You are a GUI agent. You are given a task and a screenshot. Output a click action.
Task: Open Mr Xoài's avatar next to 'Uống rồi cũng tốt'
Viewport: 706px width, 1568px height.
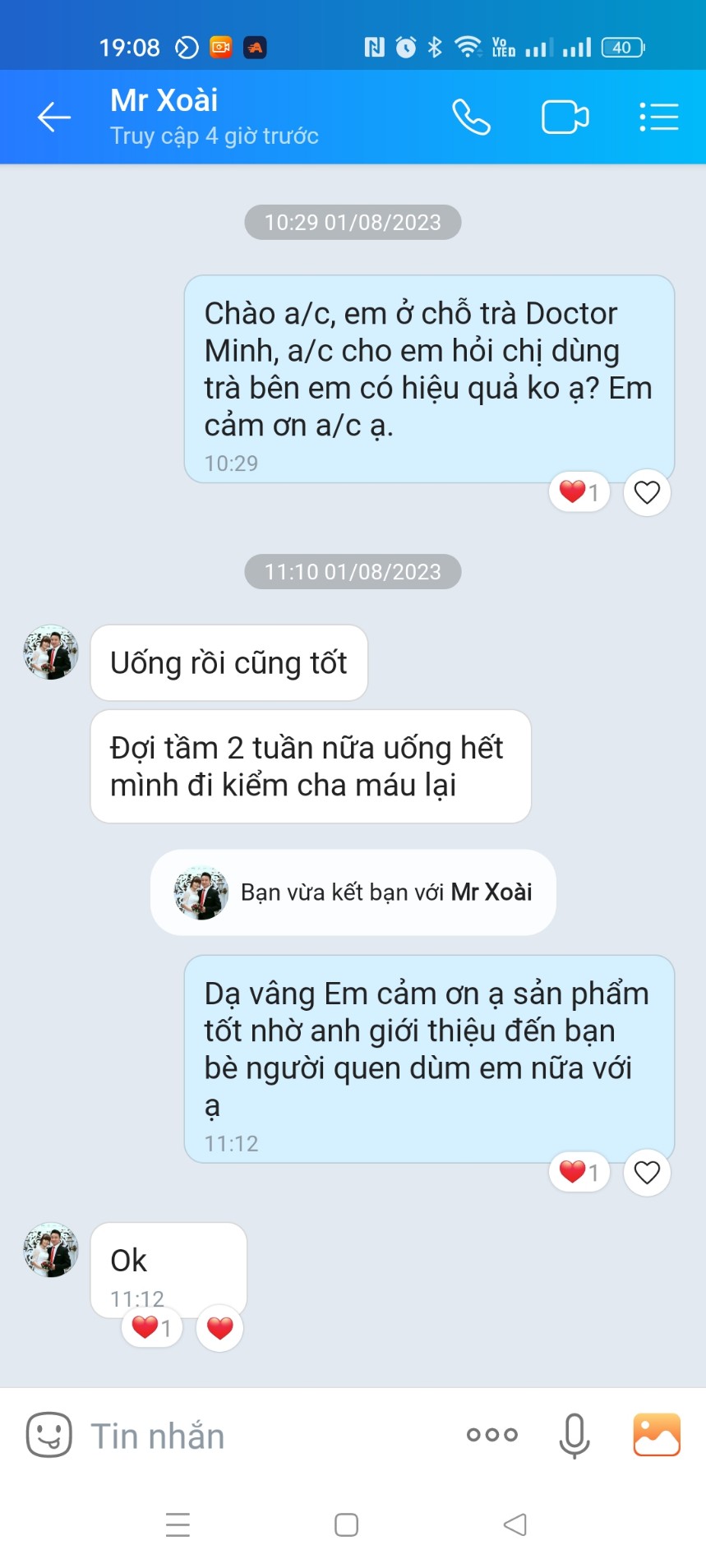point(51,653)
